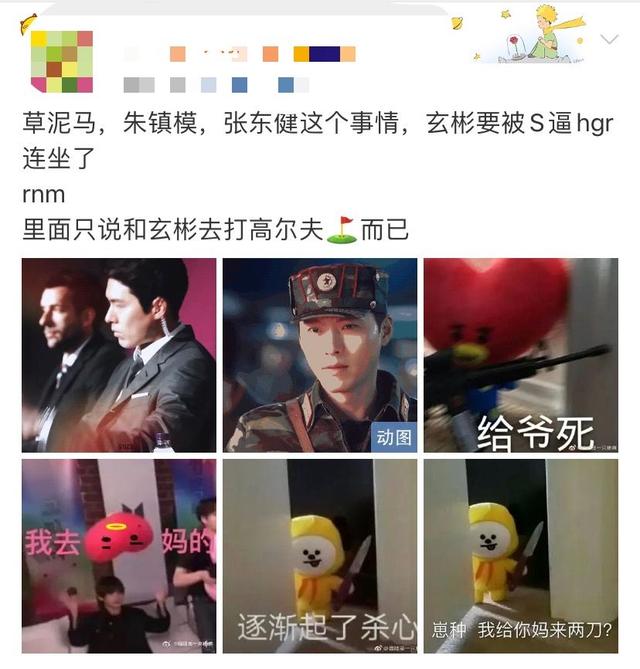Open the 我给你妈来两刀 meme image
The image size is (640, 669).
(520, 556)
